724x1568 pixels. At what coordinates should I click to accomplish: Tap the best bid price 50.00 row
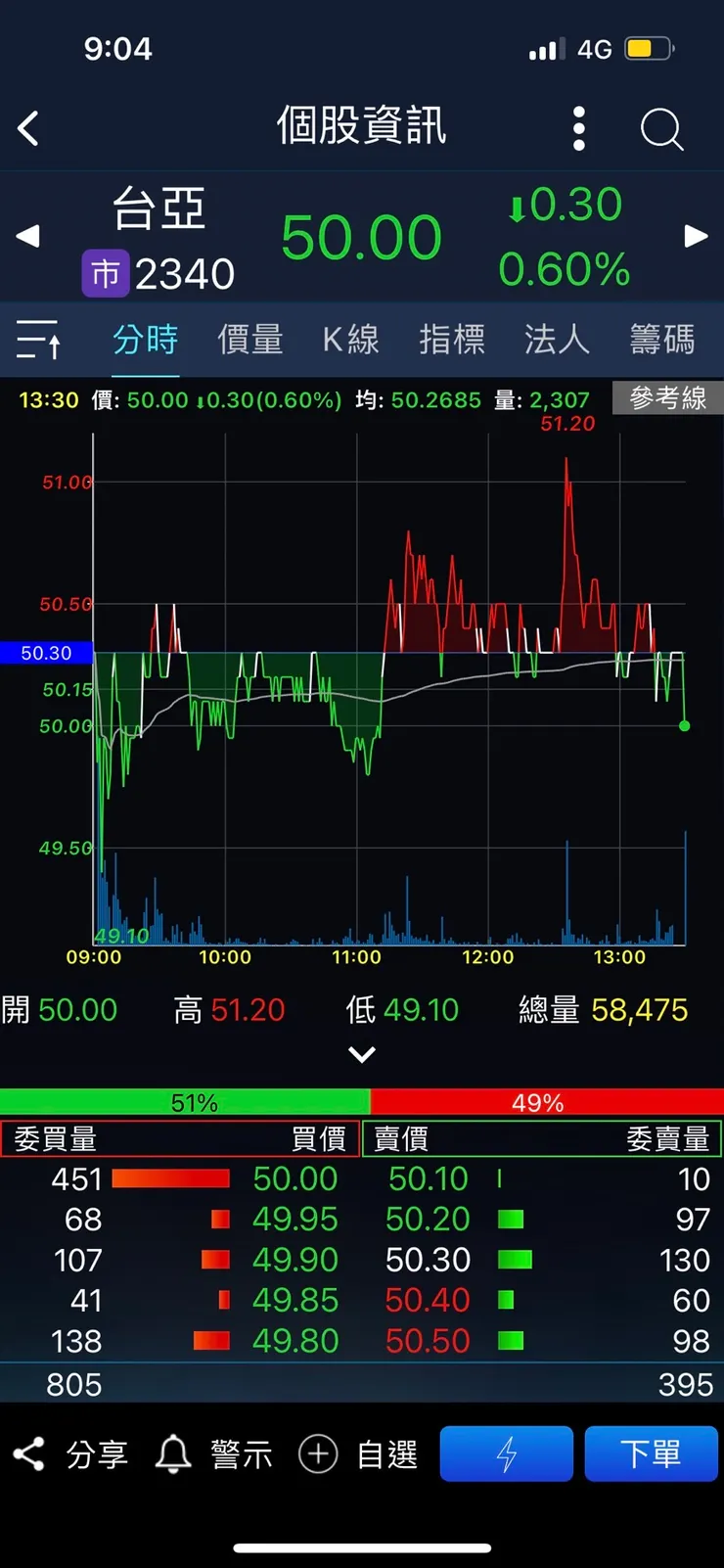tap(295, 1178)
